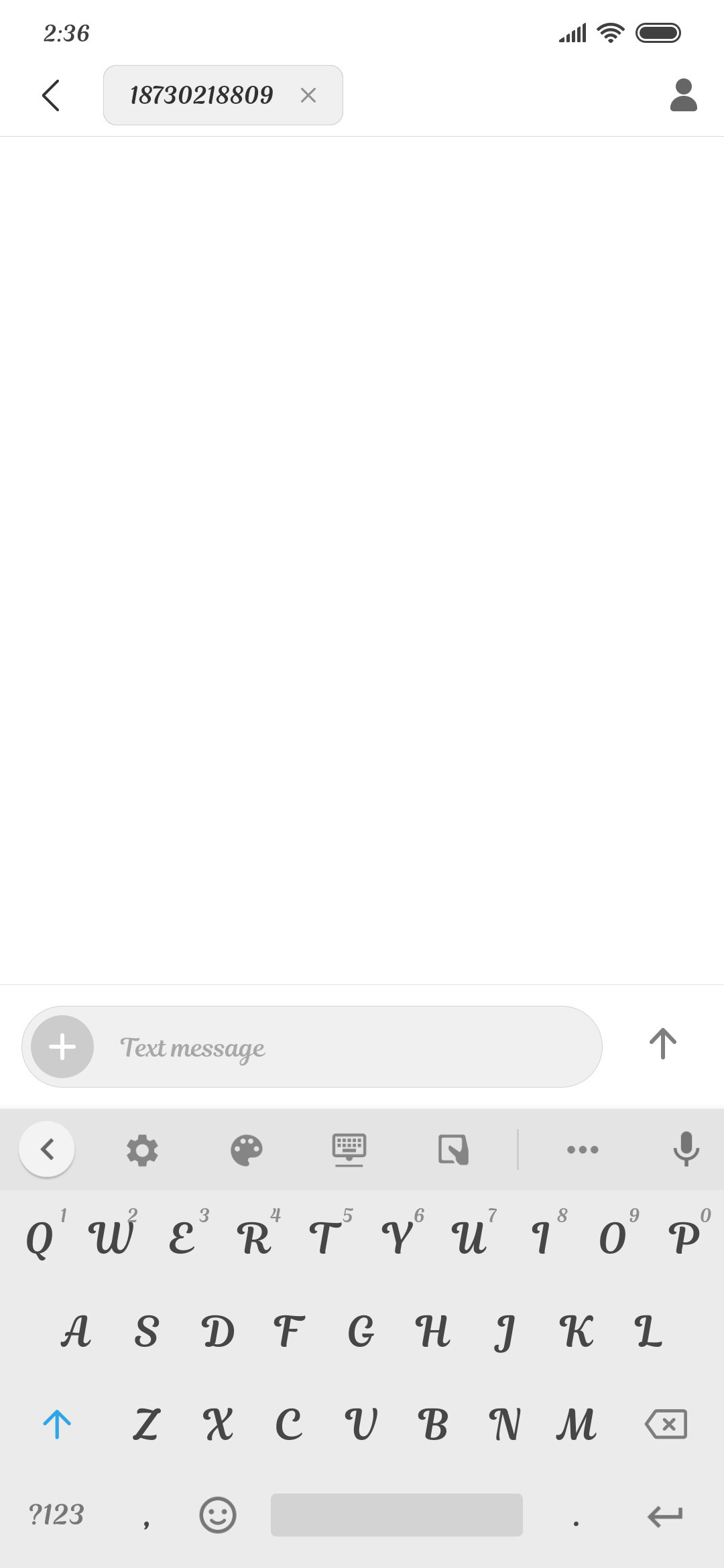This screenshot has width=724, height=1568.
Task: Switch to the ?123 symbols keyboard
Action: tap(56, 1515)
